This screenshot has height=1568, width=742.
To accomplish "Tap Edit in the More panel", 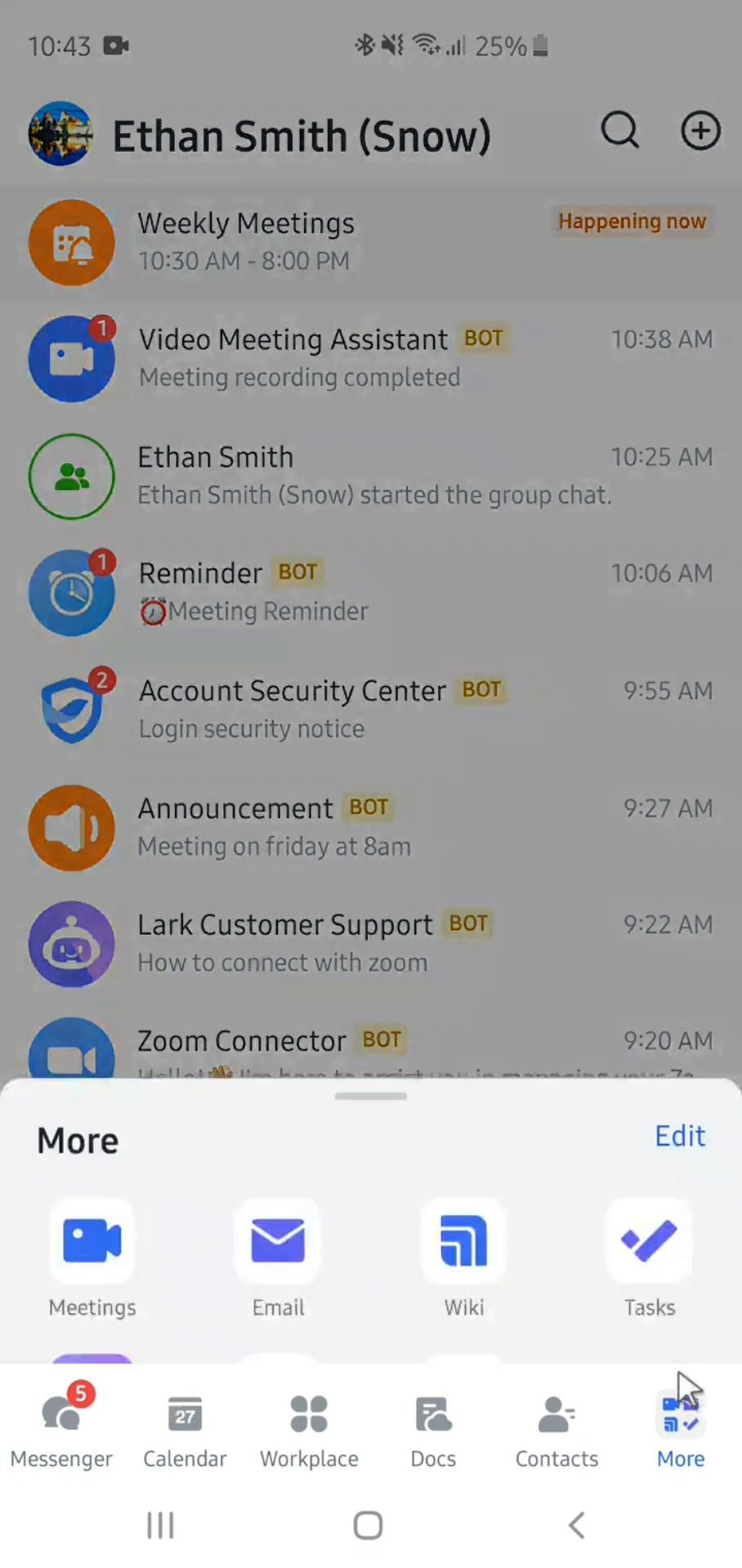I will [679, 1136].
